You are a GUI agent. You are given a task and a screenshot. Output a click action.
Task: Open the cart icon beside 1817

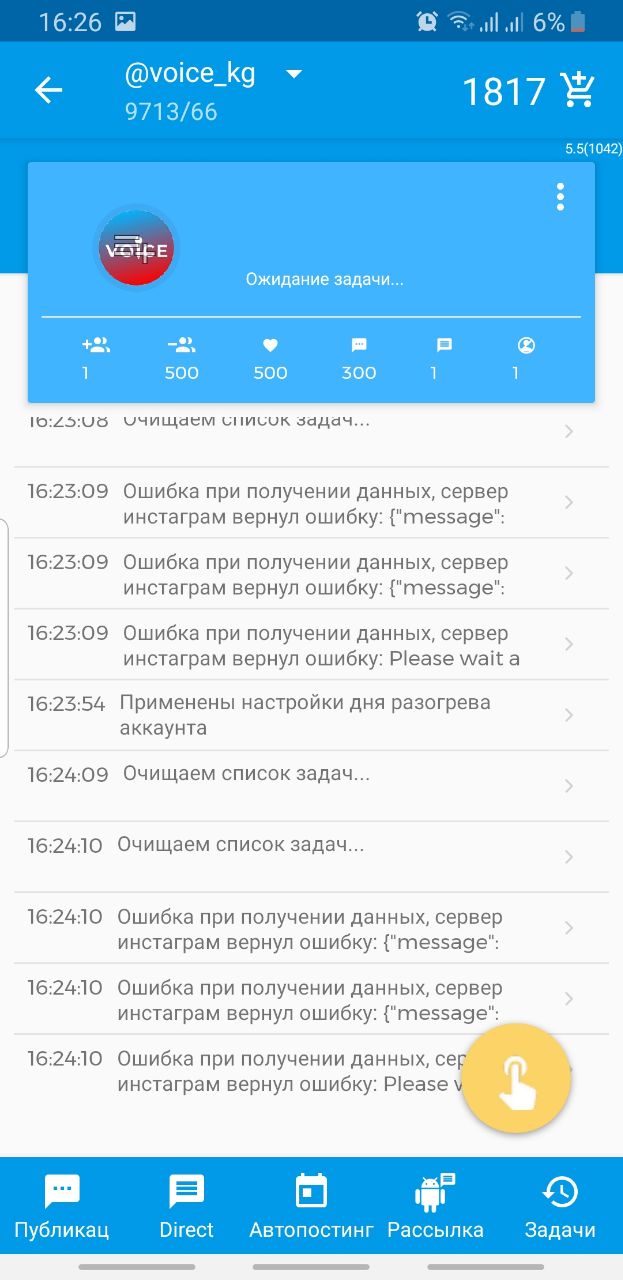(x=579, y=90)
